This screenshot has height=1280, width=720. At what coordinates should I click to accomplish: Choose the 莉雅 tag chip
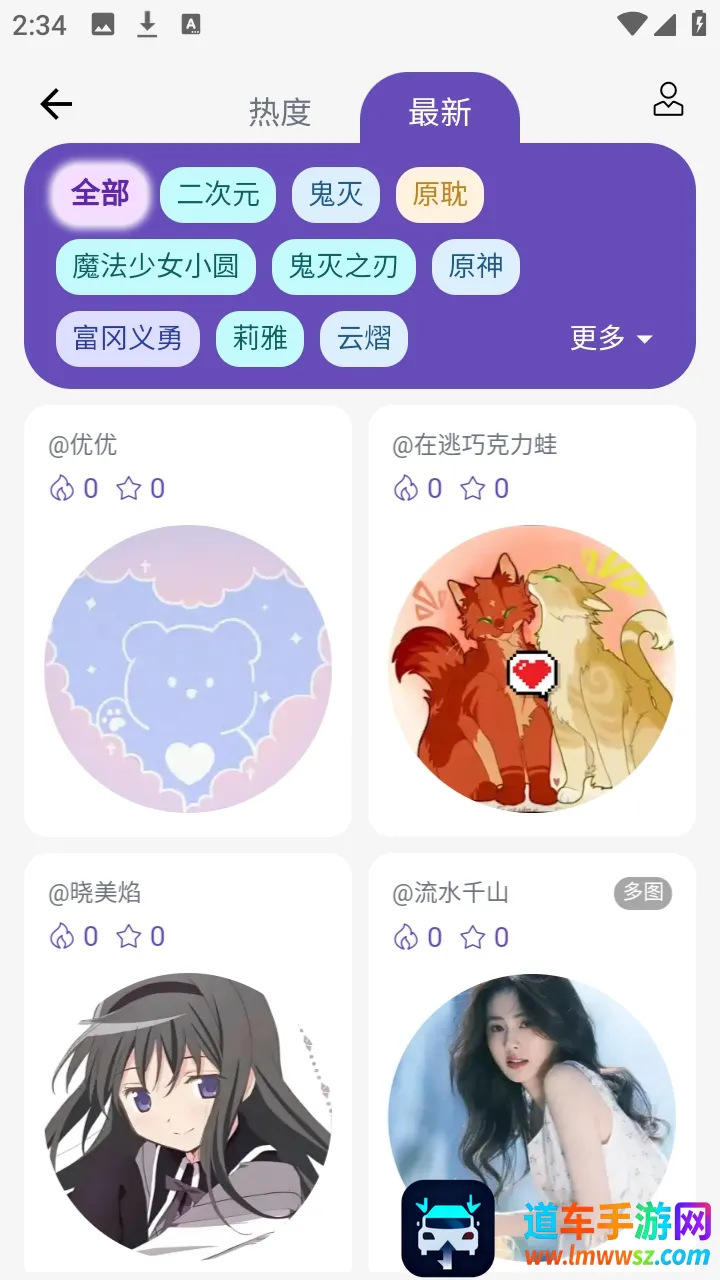click(260, 338)
